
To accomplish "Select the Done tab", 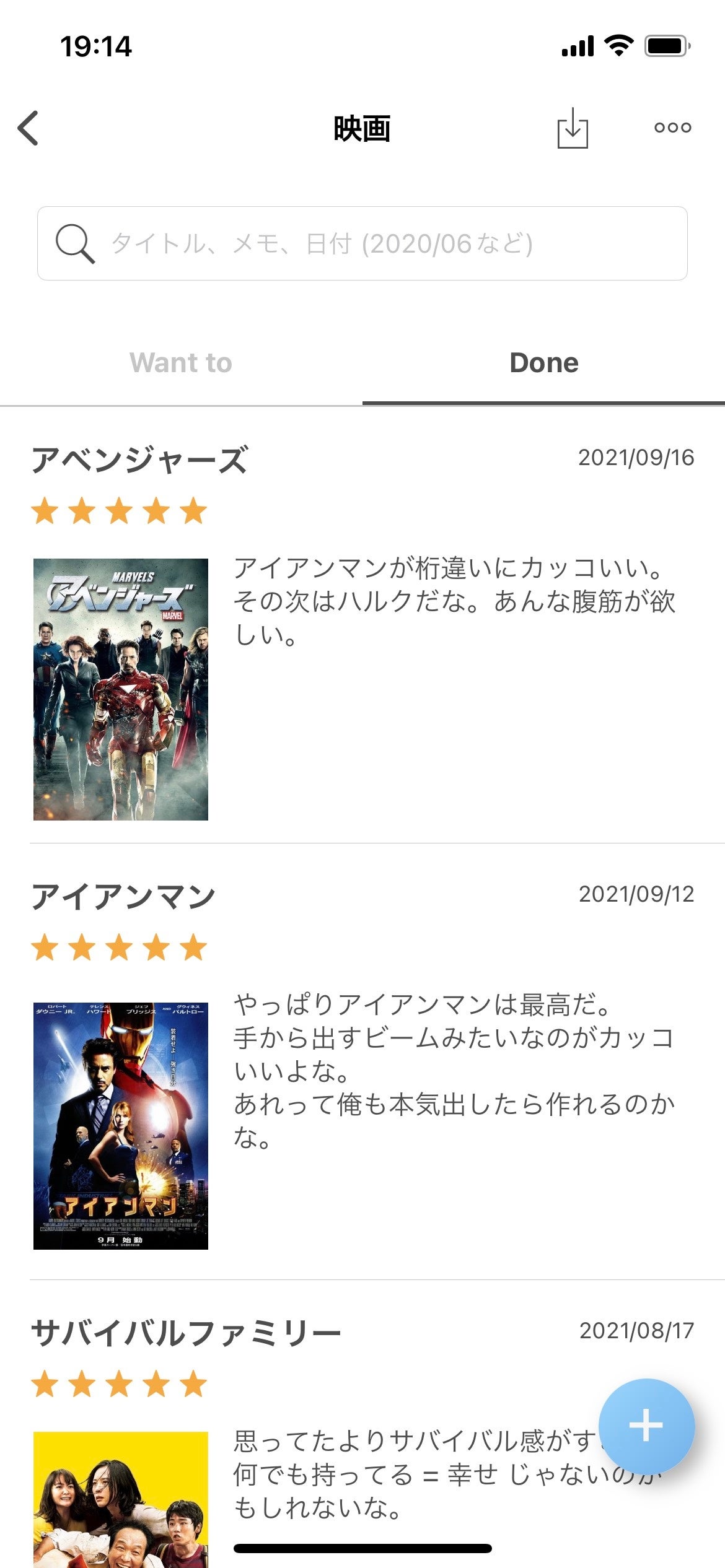I will coord(543,363).
